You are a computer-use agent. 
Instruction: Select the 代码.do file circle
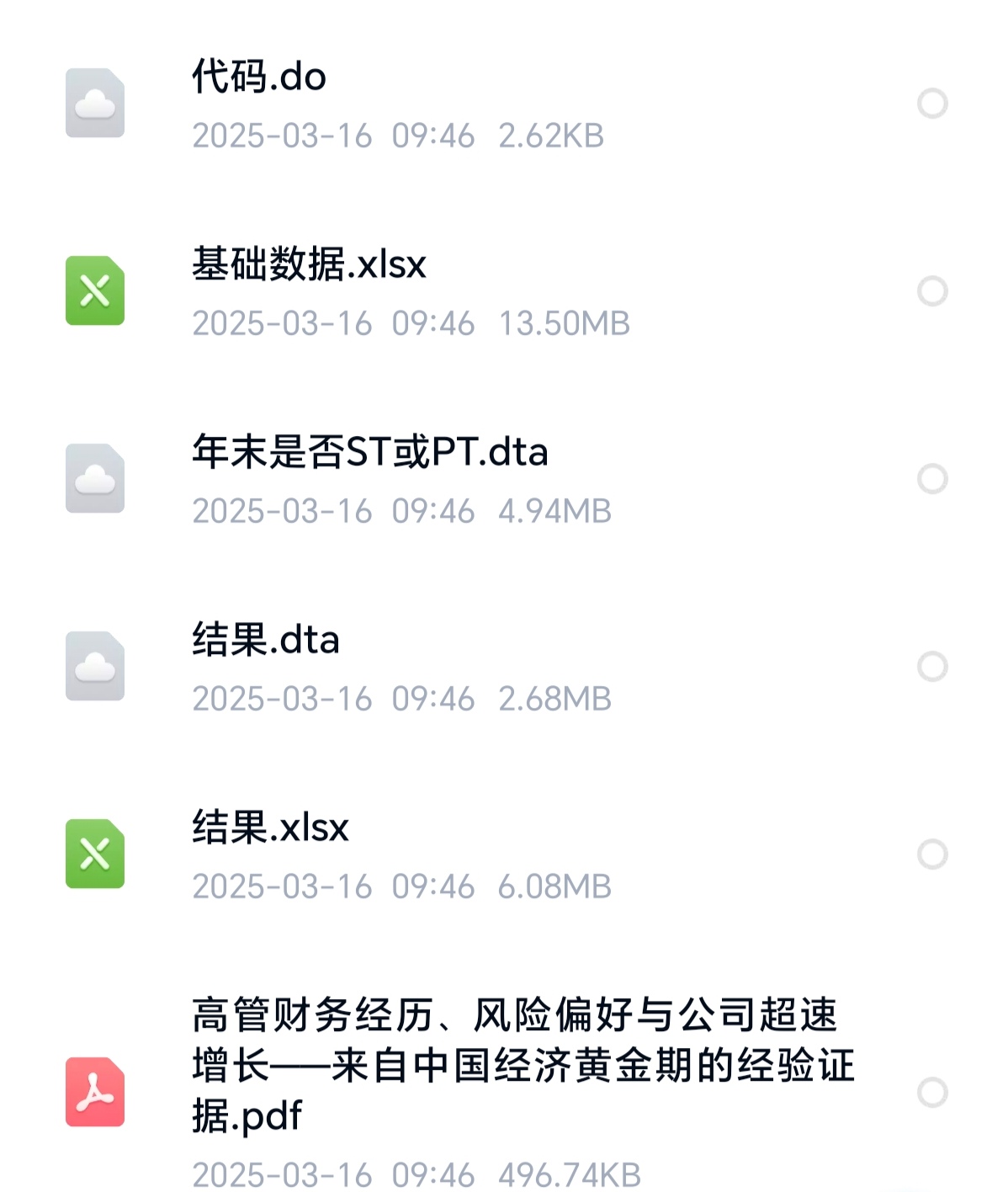coord(931,104)
